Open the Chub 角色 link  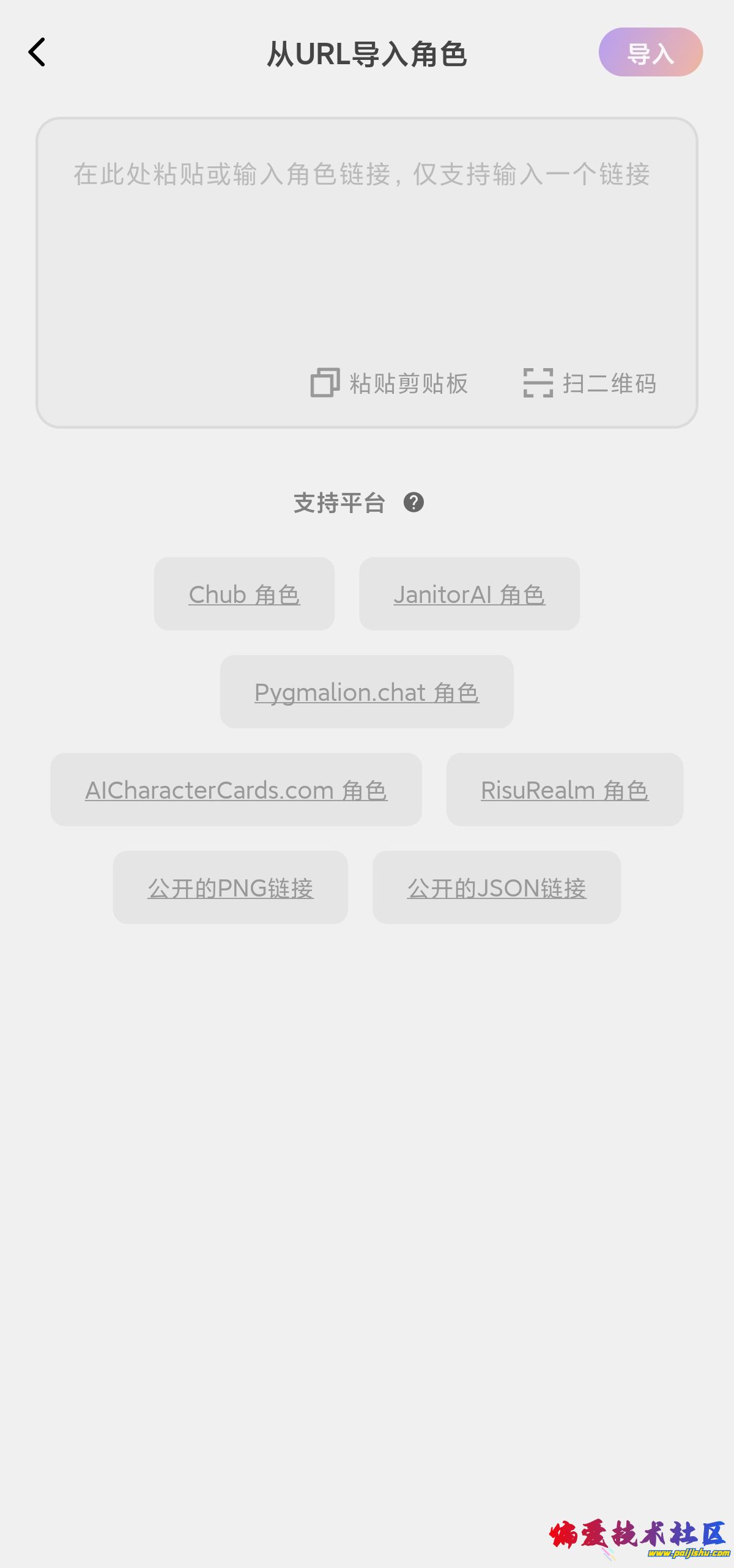pyautogui.click(x=244, y=594)
